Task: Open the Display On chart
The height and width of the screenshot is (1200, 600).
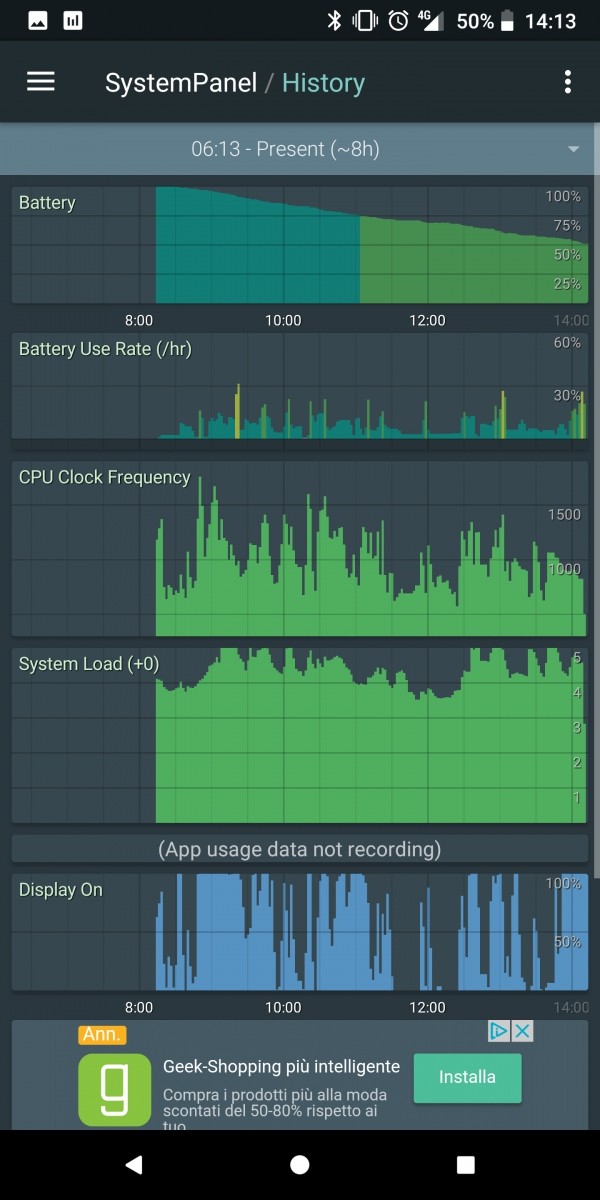Action: click(x=300, y=932)
